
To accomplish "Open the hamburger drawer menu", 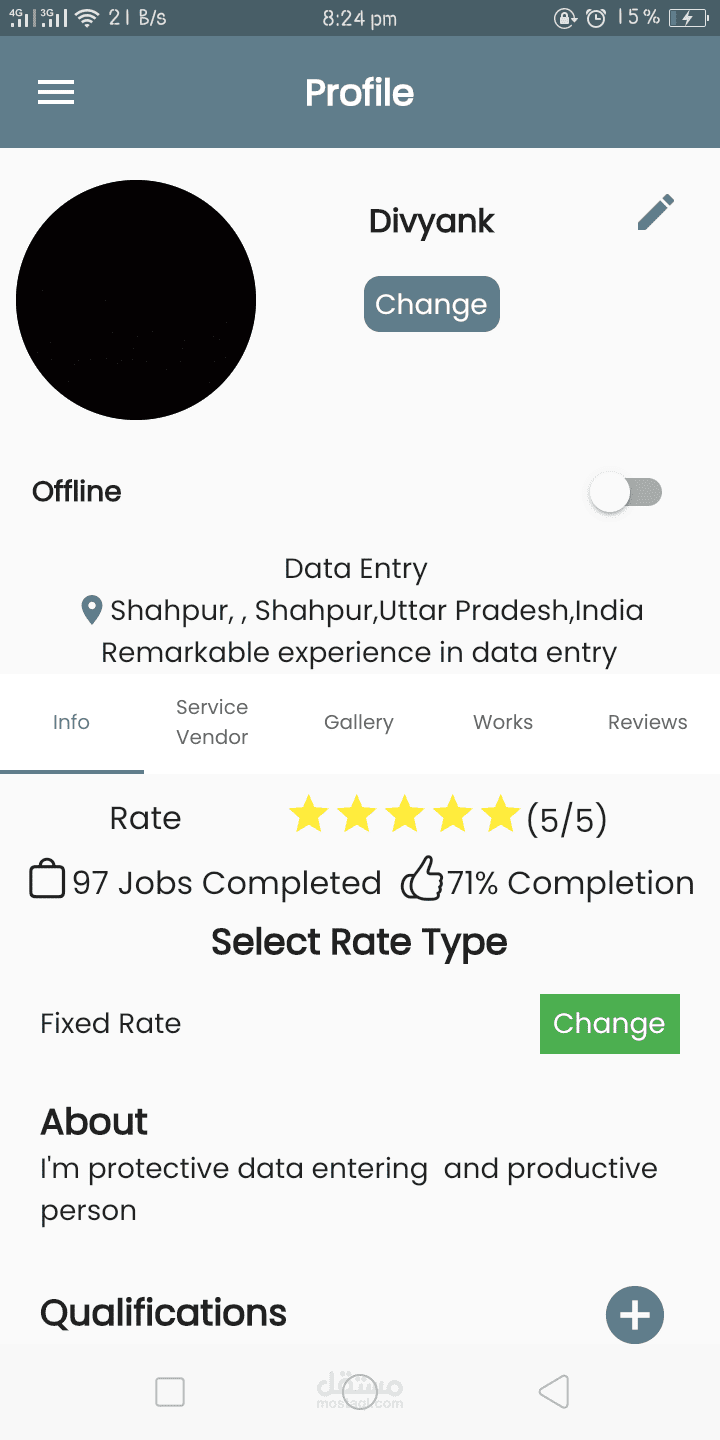I will coord(56,93).
